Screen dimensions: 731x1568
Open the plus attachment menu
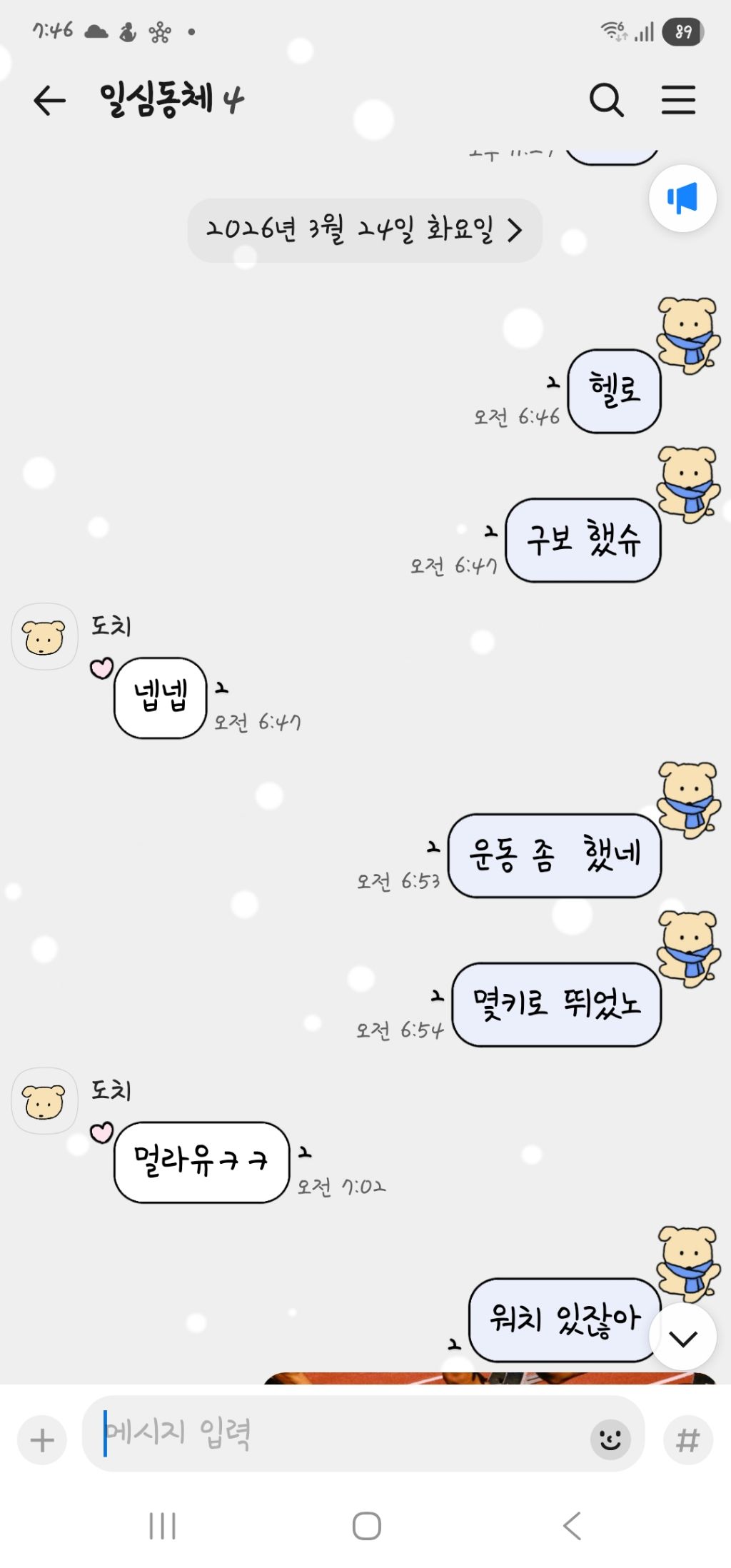pos(42,1439)
